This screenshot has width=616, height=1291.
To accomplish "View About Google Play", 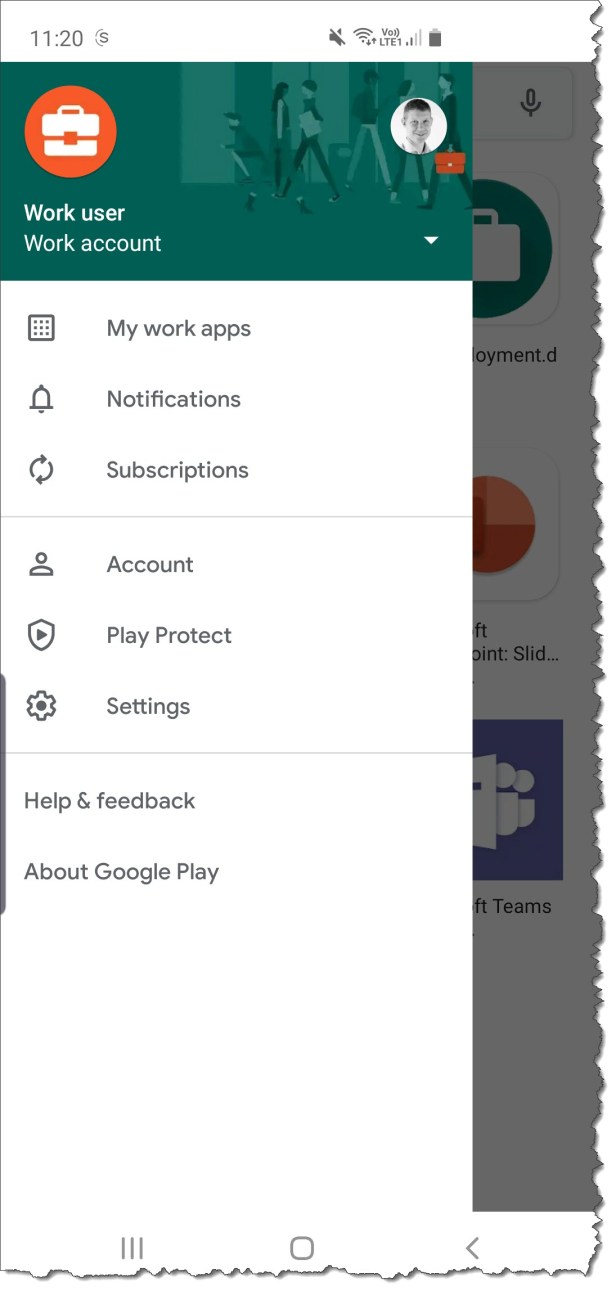I will [121, 872].
